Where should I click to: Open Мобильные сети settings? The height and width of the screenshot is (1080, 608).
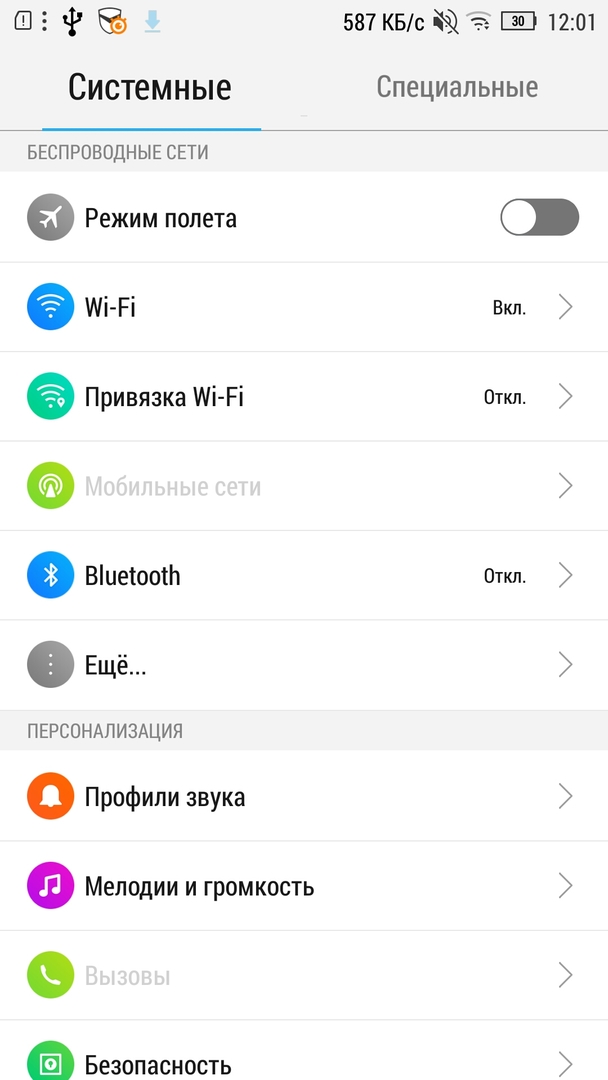pos(304,486)
